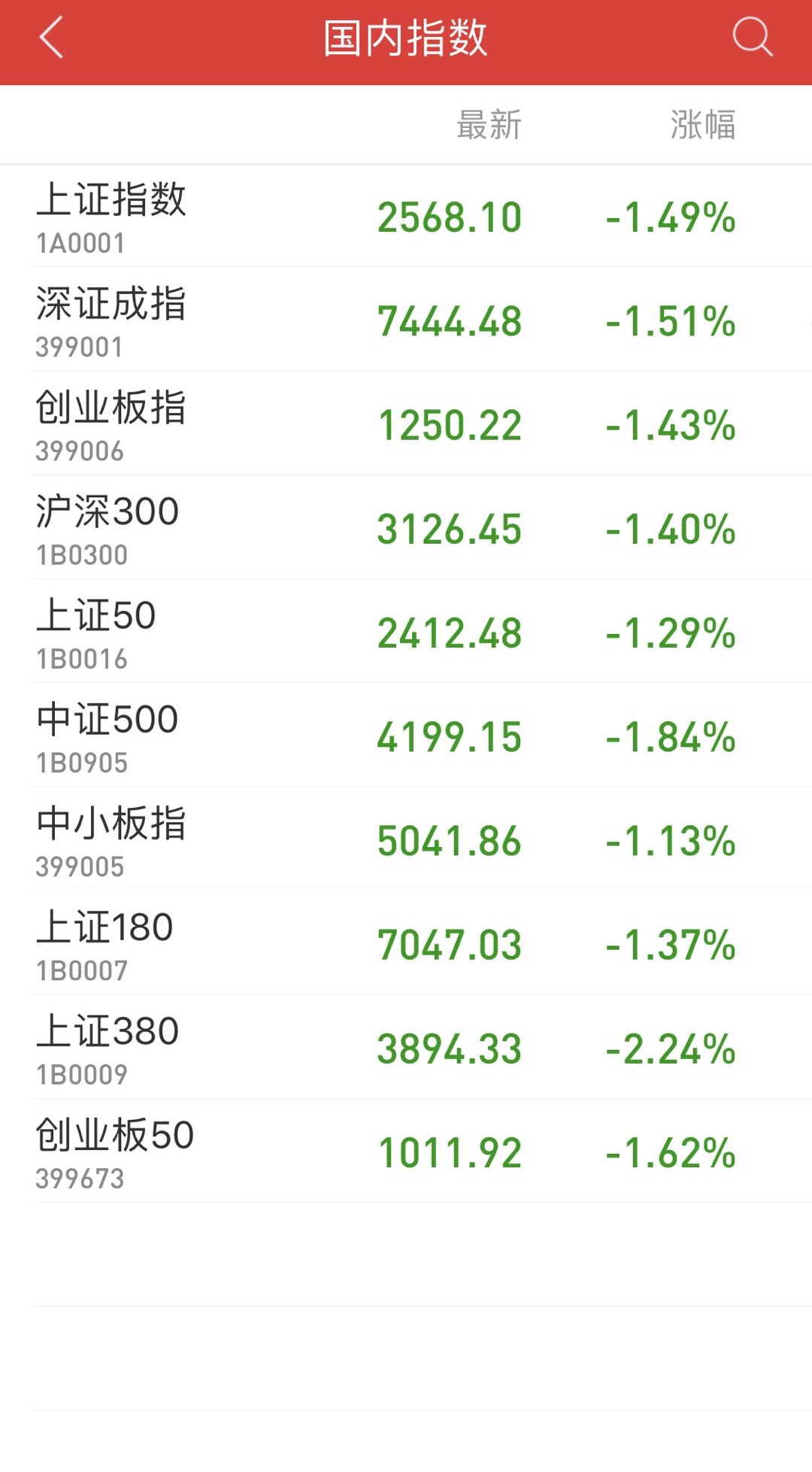Open the search icon
The width and height of the screenshot is (812, 1472).
click(x=755, y=36)
